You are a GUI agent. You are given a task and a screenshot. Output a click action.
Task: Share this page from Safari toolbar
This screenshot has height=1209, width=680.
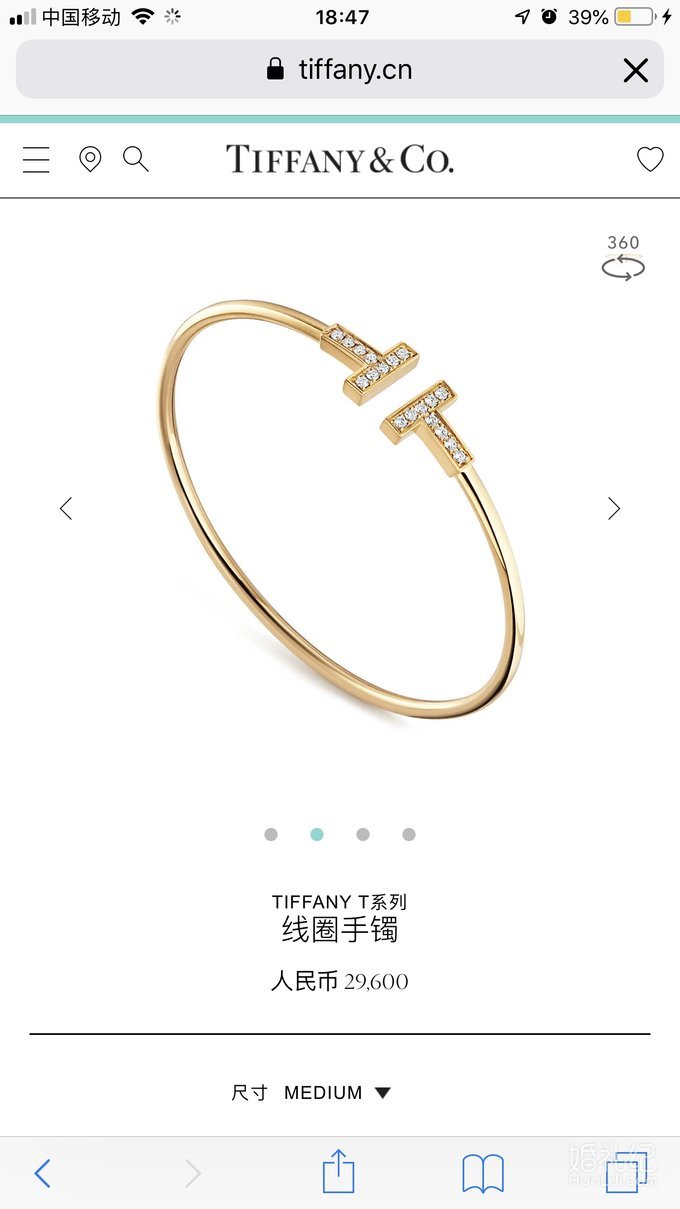pyautogui.click(x=339, y=1172)
